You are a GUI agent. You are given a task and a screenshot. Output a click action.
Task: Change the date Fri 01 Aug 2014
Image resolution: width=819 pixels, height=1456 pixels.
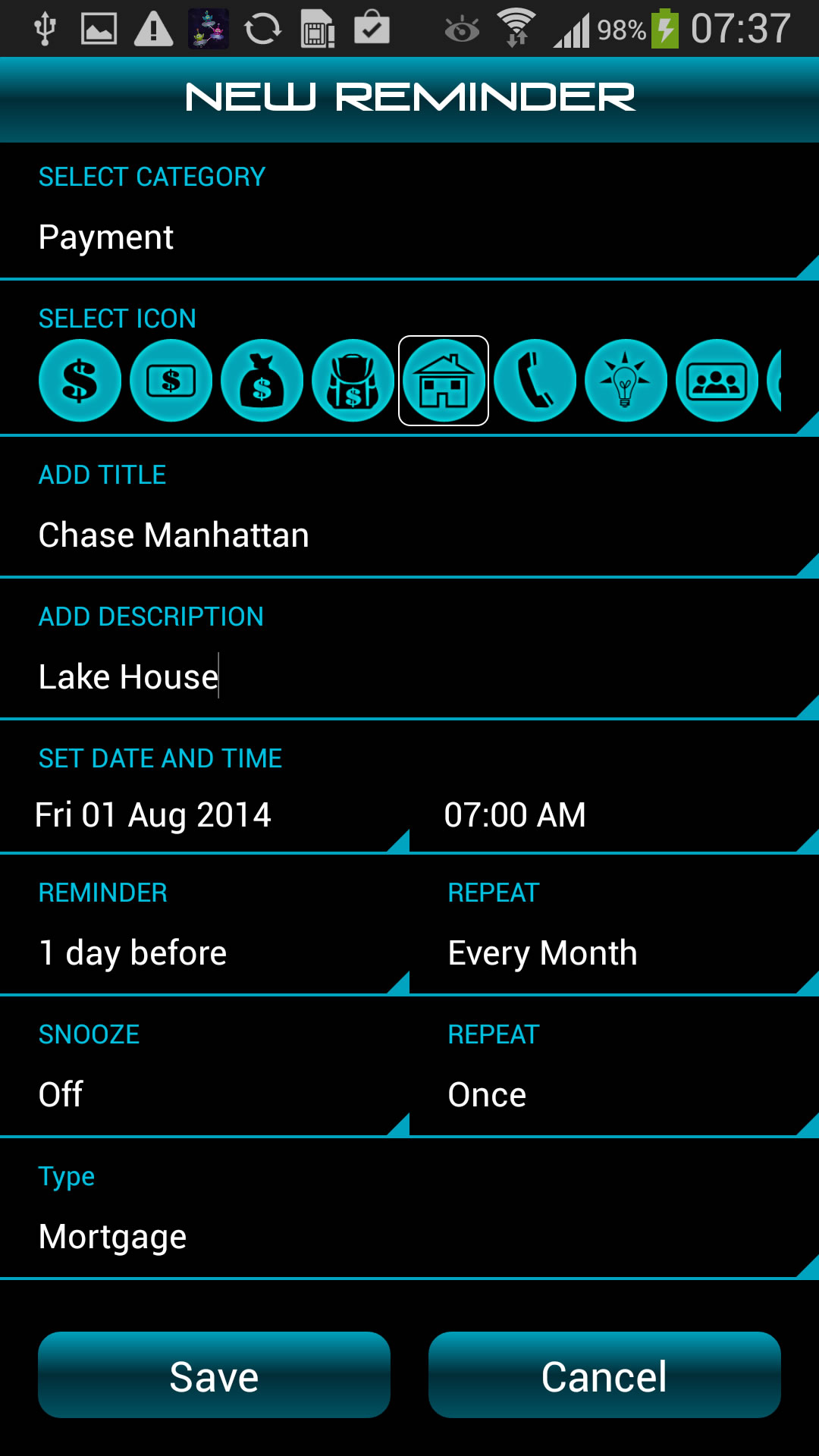click(x=205, y=816)
